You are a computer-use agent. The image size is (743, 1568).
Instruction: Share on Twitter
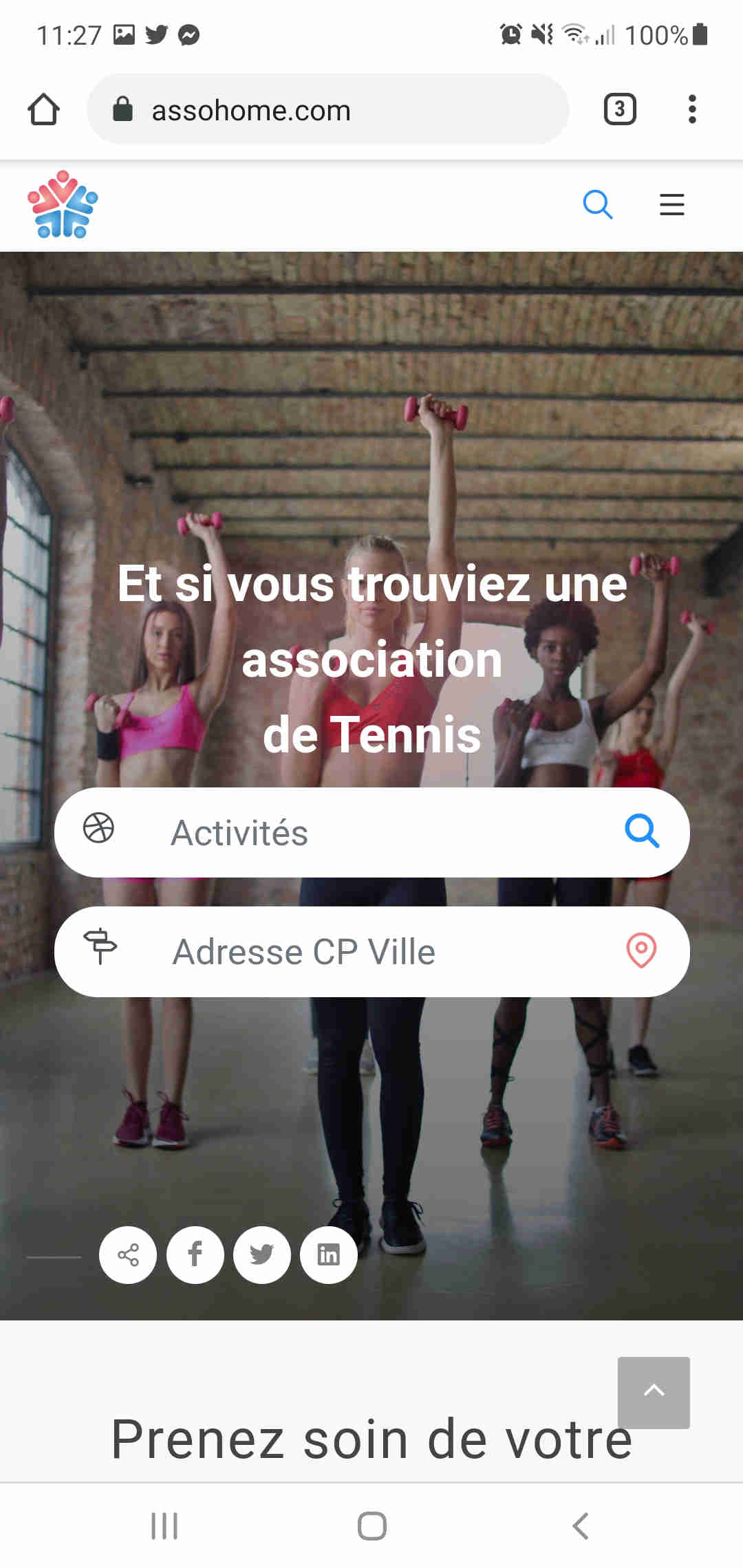(x=262, y=1255)
